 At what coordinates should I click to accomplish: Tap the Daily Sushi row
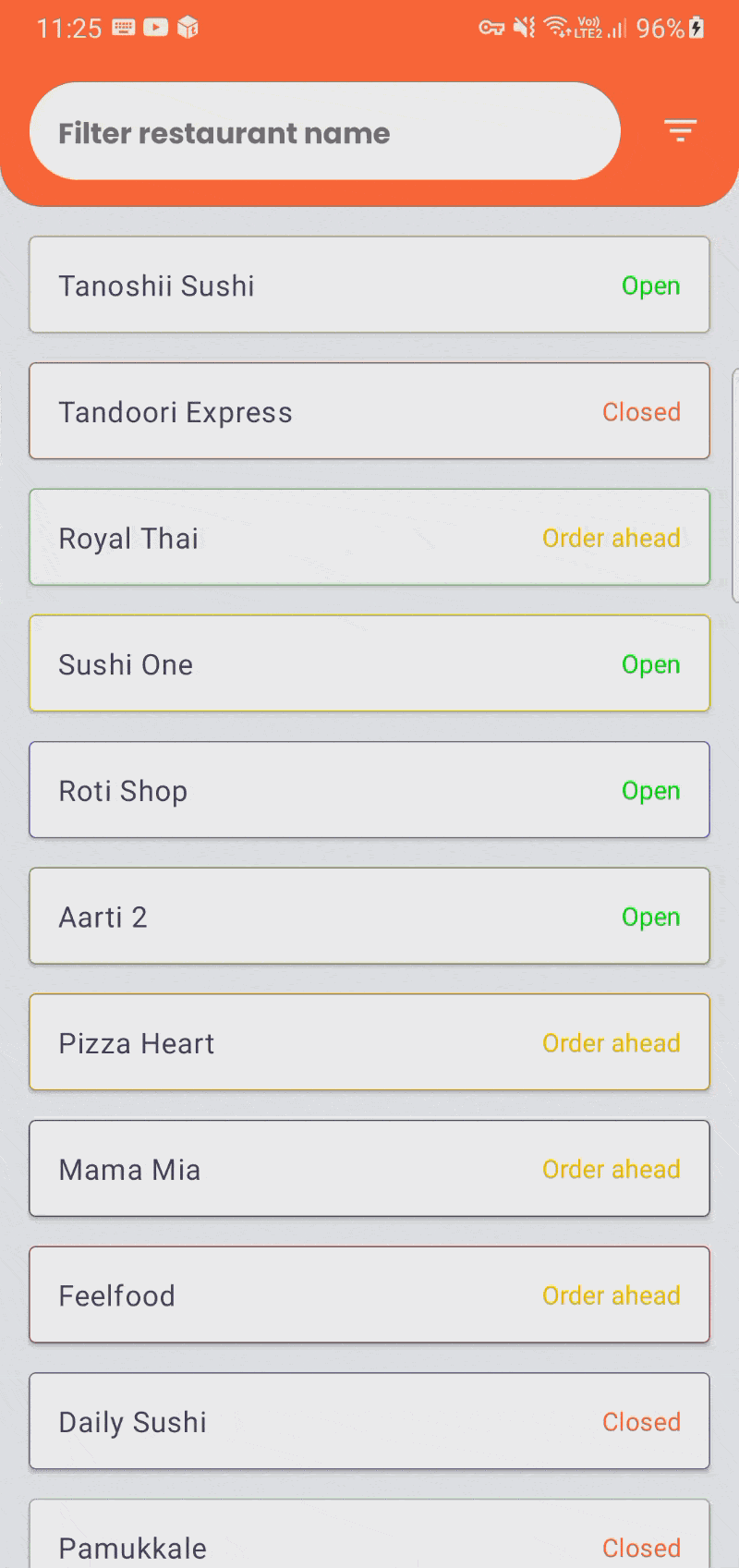point(369,1421)
